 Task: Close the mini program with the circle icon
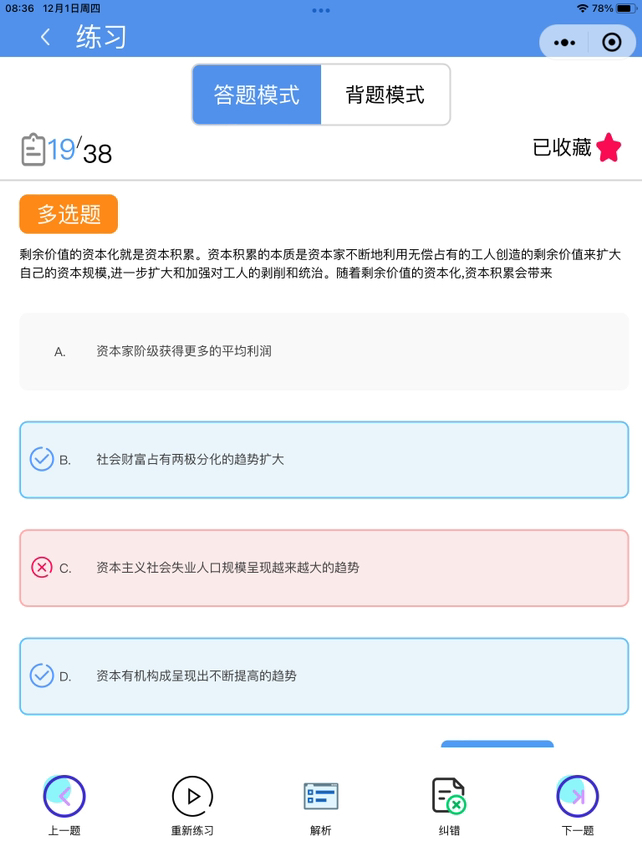click(x=611, y=42)
